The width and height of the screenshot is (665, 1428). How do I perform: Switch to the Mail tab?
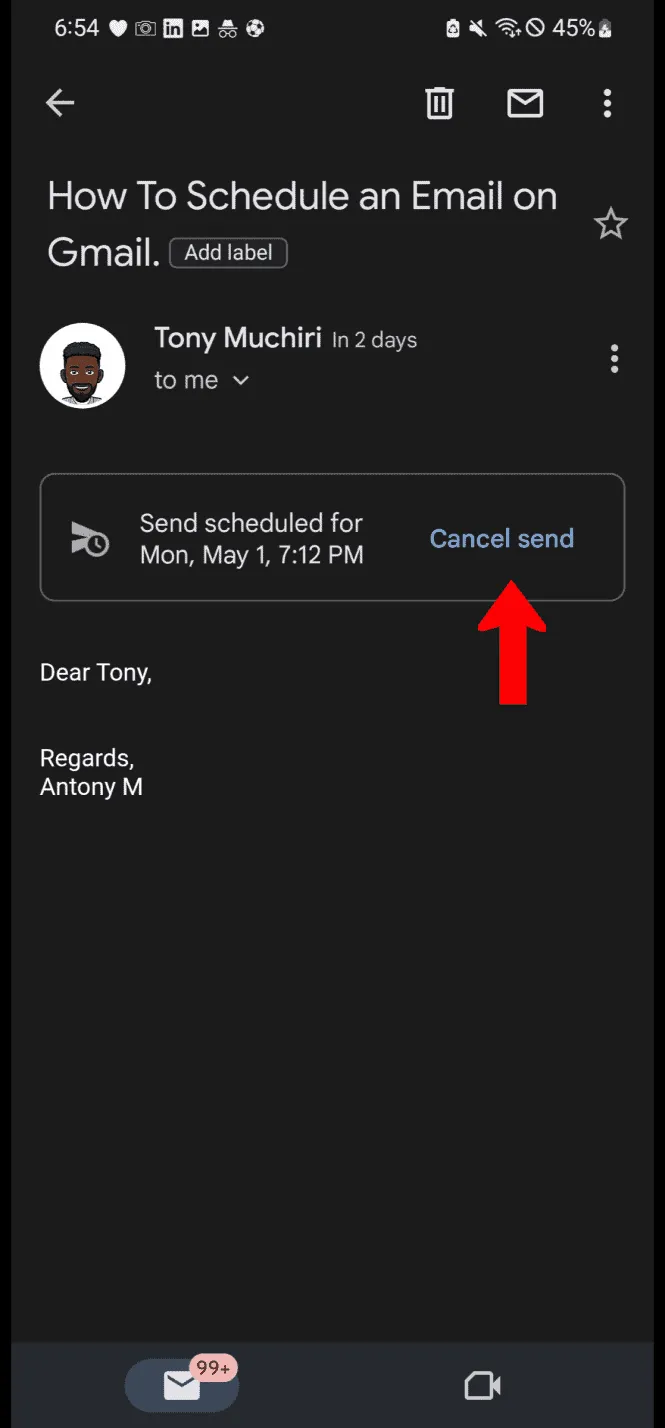[x=182, y=1385]
